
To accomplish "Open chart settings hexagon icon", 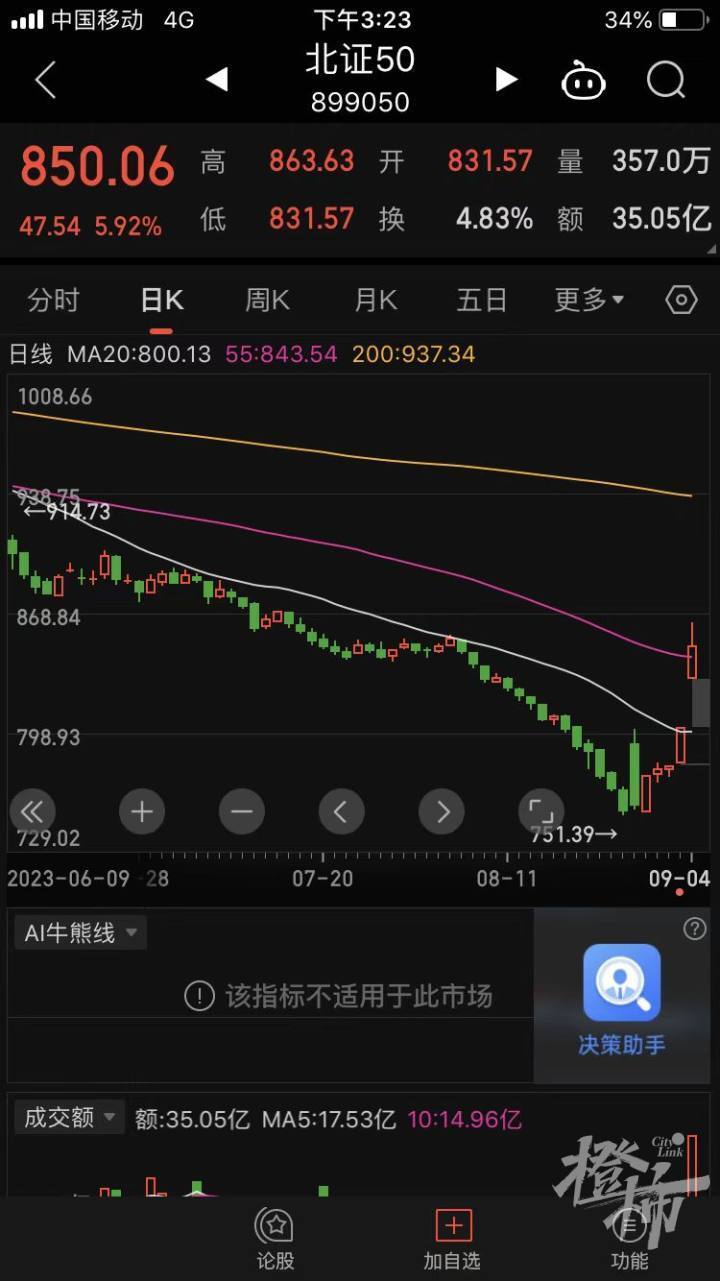I will (681, 300).
